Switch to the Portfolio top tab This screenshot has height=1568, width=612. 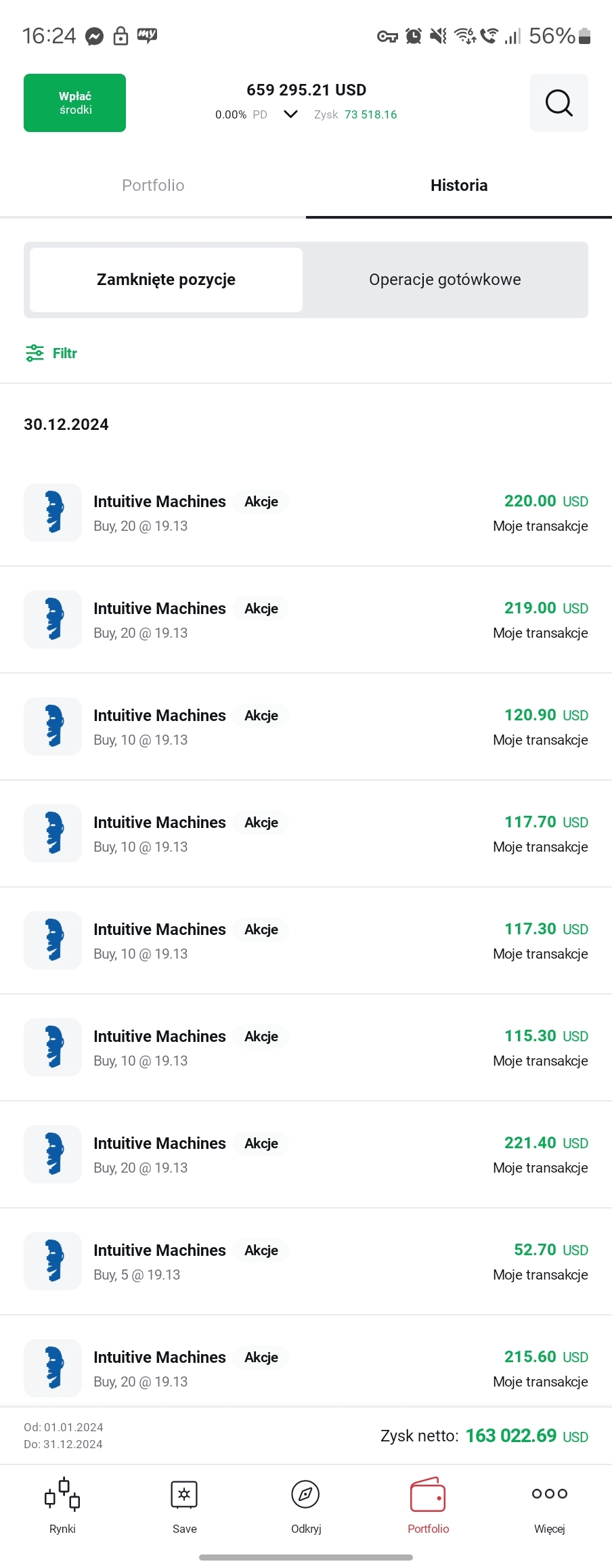click(153, 186)
